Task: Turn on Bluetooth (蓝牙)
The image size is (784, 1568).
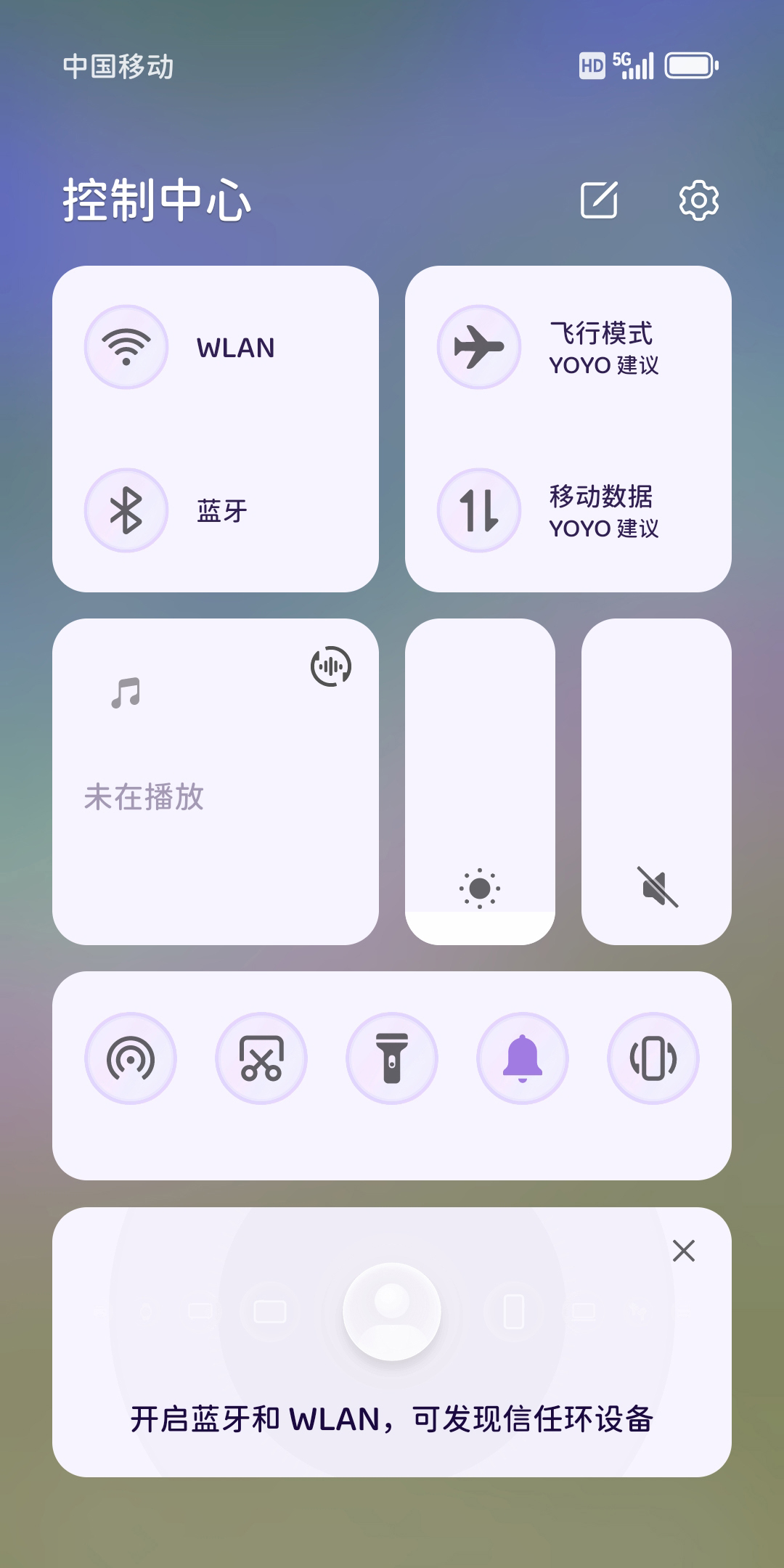Action: click(x=126, y=510)
